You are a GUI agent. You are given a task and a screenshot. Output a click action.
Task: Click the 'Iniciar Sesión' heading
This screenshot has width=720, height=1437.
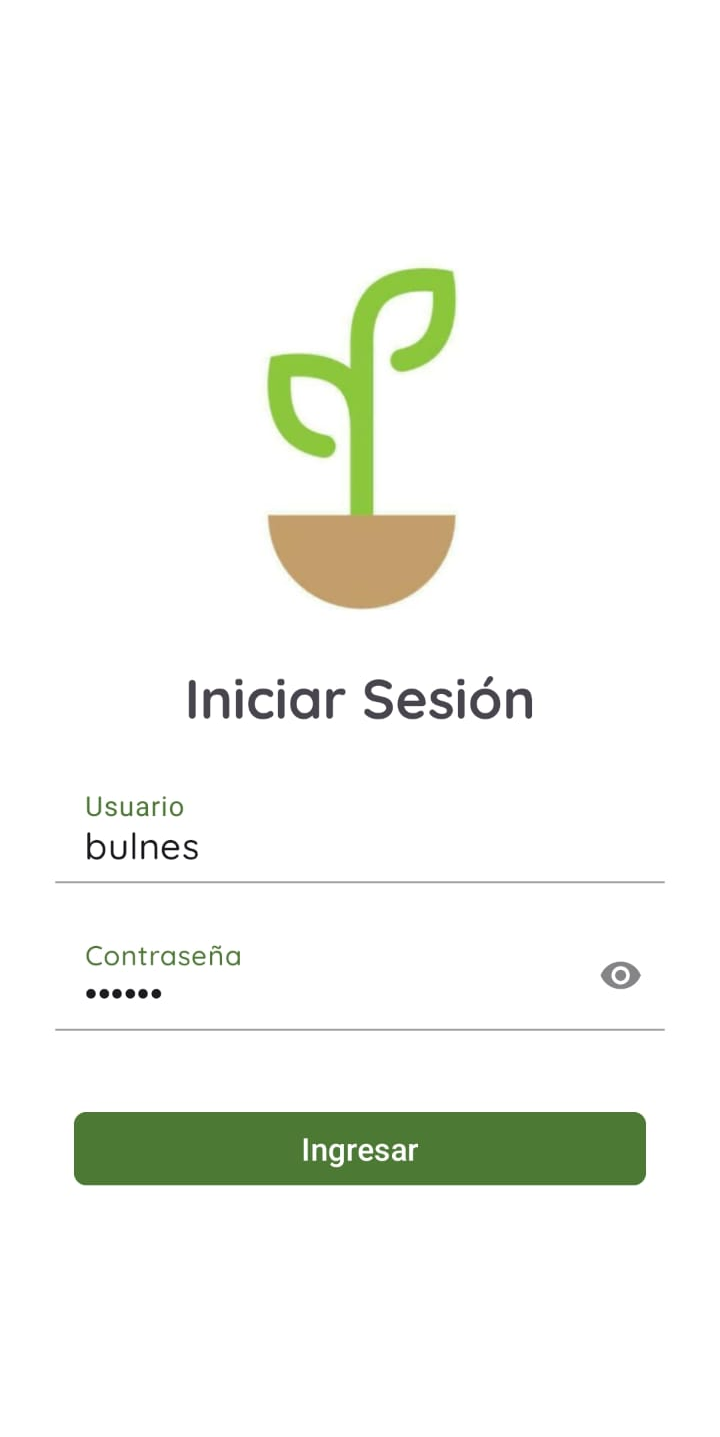(x=360, y=699)
